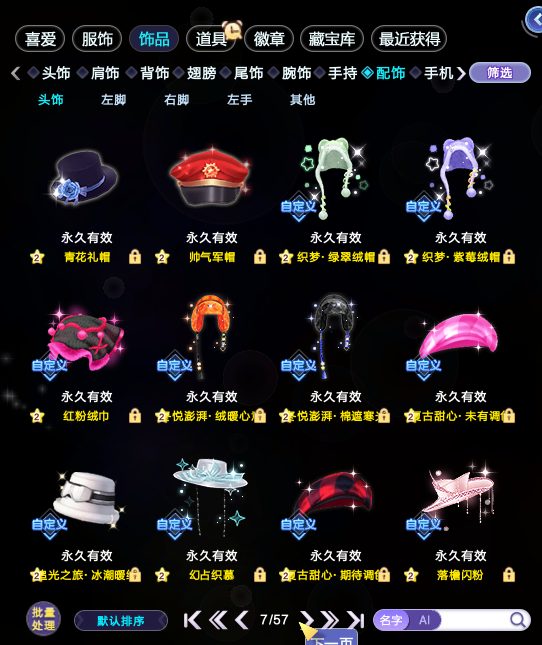Show 最近获得 items
Screen dimensions: 542x645
(x=409, y=39)
